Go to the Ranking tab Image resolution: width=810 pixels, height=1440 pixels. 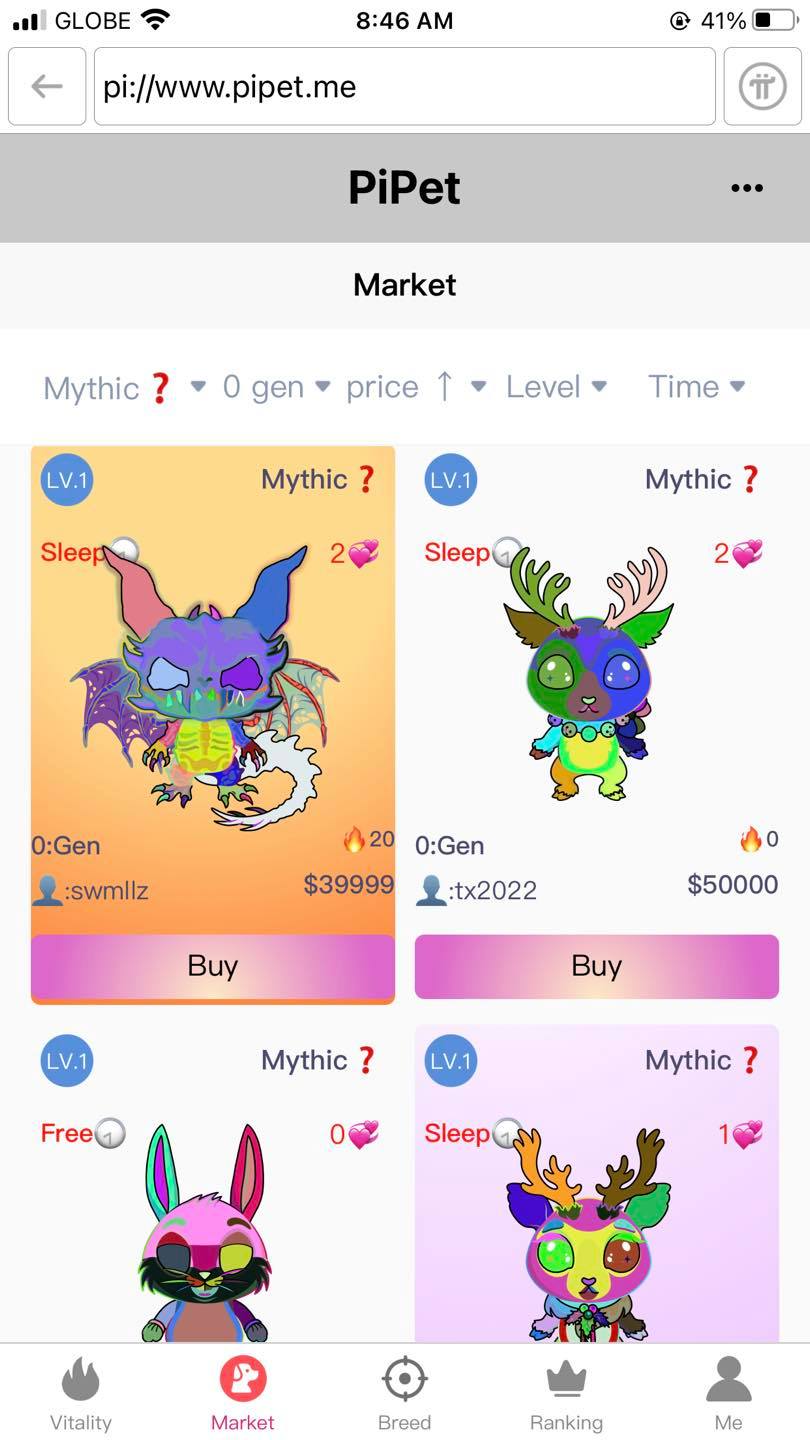(x=566, y=1394)
